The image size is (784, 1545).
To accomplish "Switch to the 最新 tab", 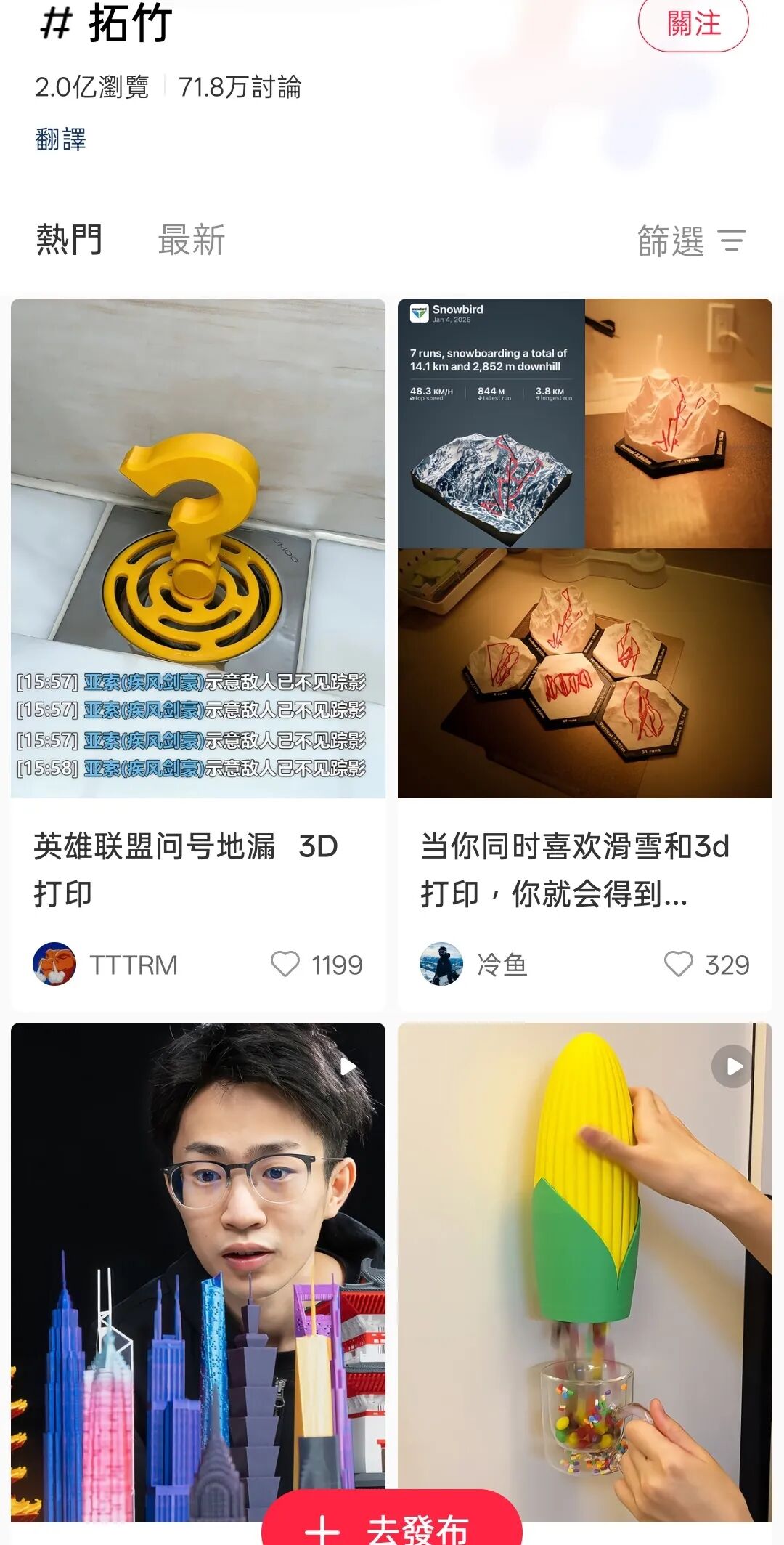I will pyautogui.click(x=192, y=240).
